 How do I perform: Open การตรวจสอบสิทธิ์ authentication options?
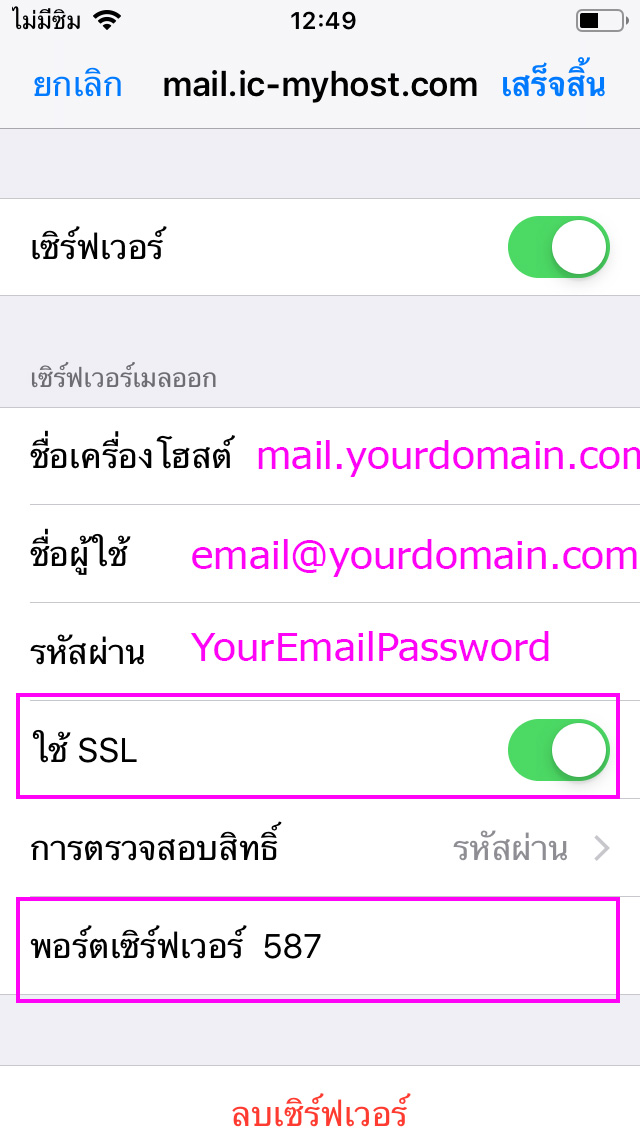click(320, 849)
